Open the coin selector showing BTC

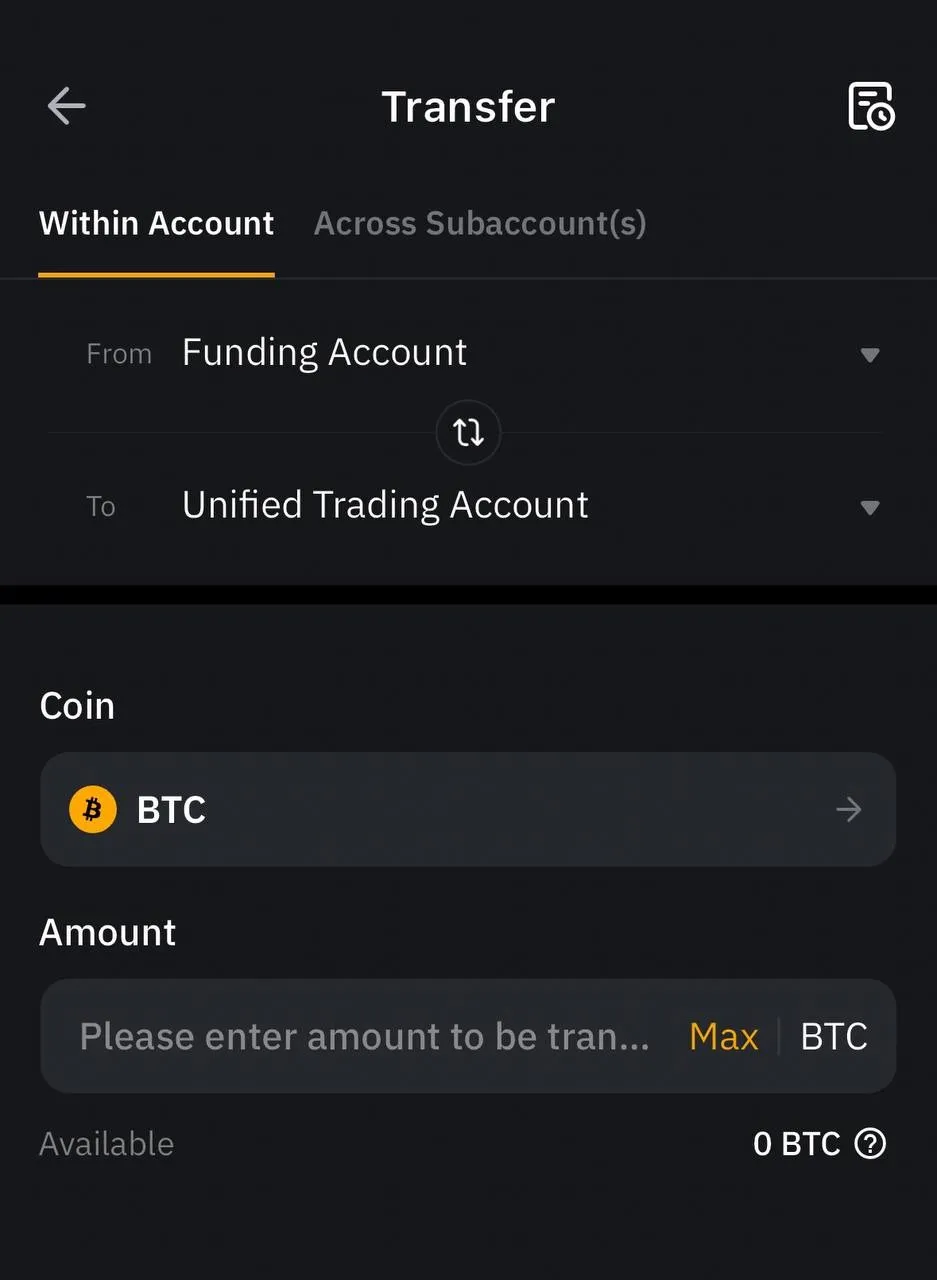468,809
